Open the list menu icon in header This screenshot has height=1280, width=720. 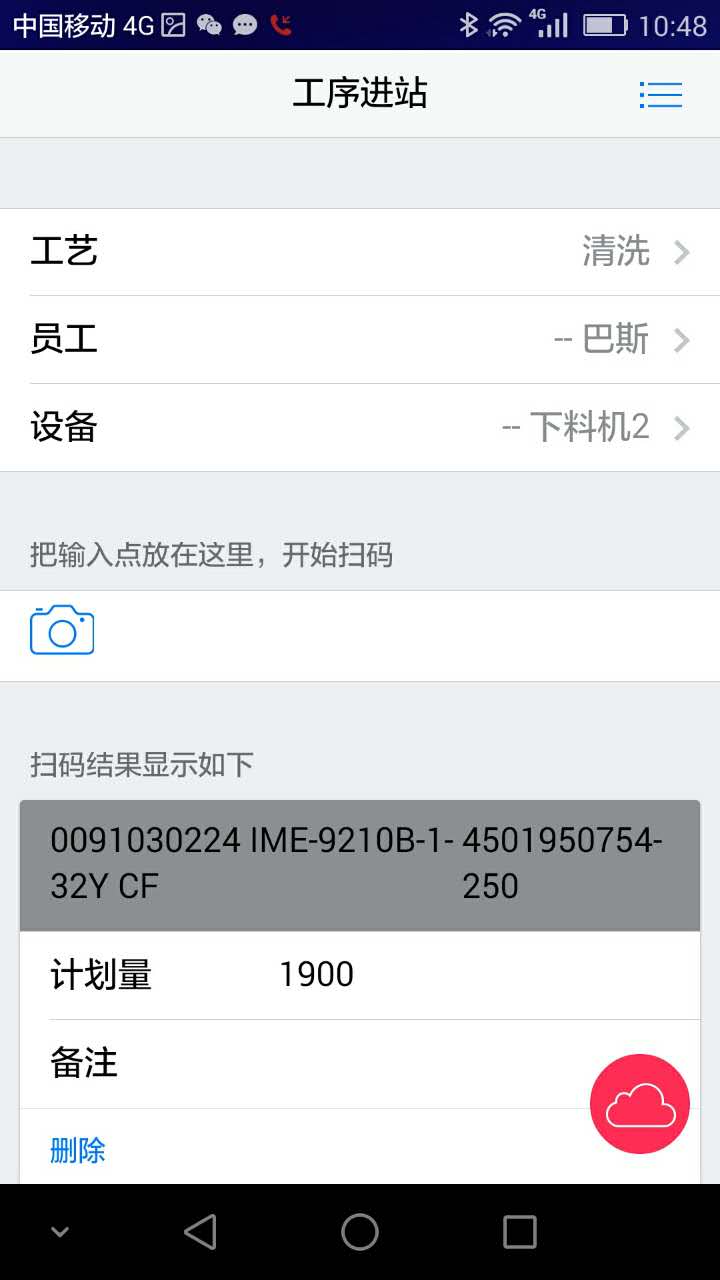(x=660, y=94)
